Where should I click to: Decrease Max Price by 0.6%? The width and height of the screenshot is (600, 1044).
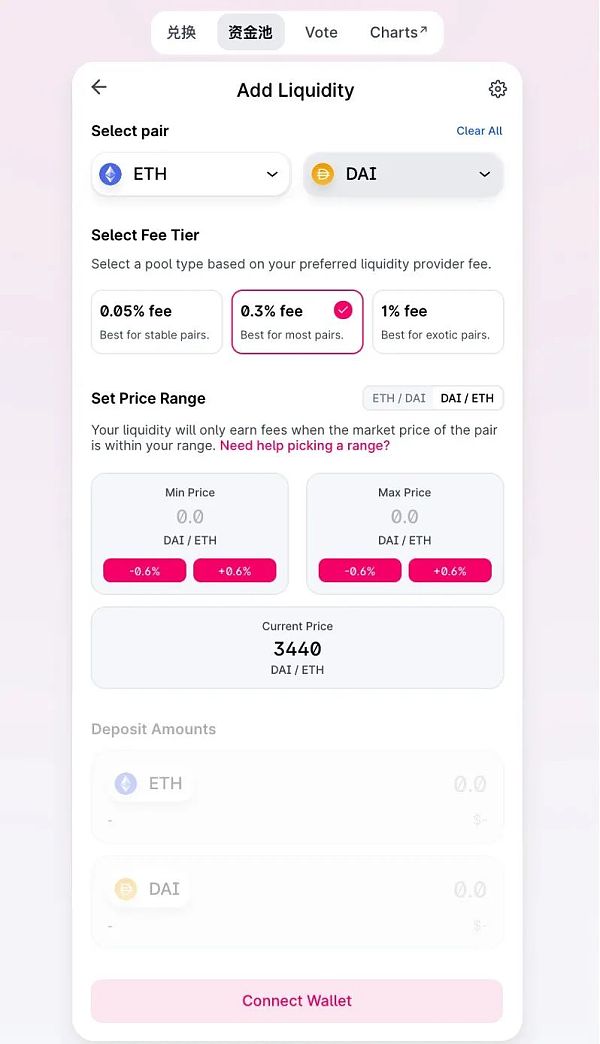click(360, 571)
